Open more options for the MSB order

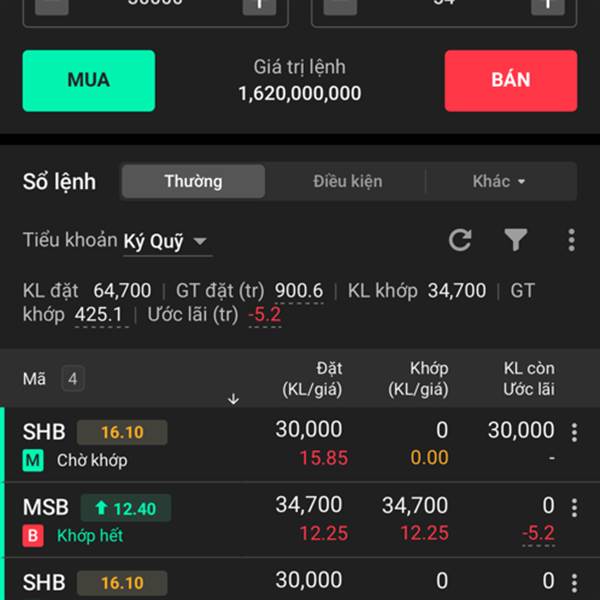pos(574,507)
